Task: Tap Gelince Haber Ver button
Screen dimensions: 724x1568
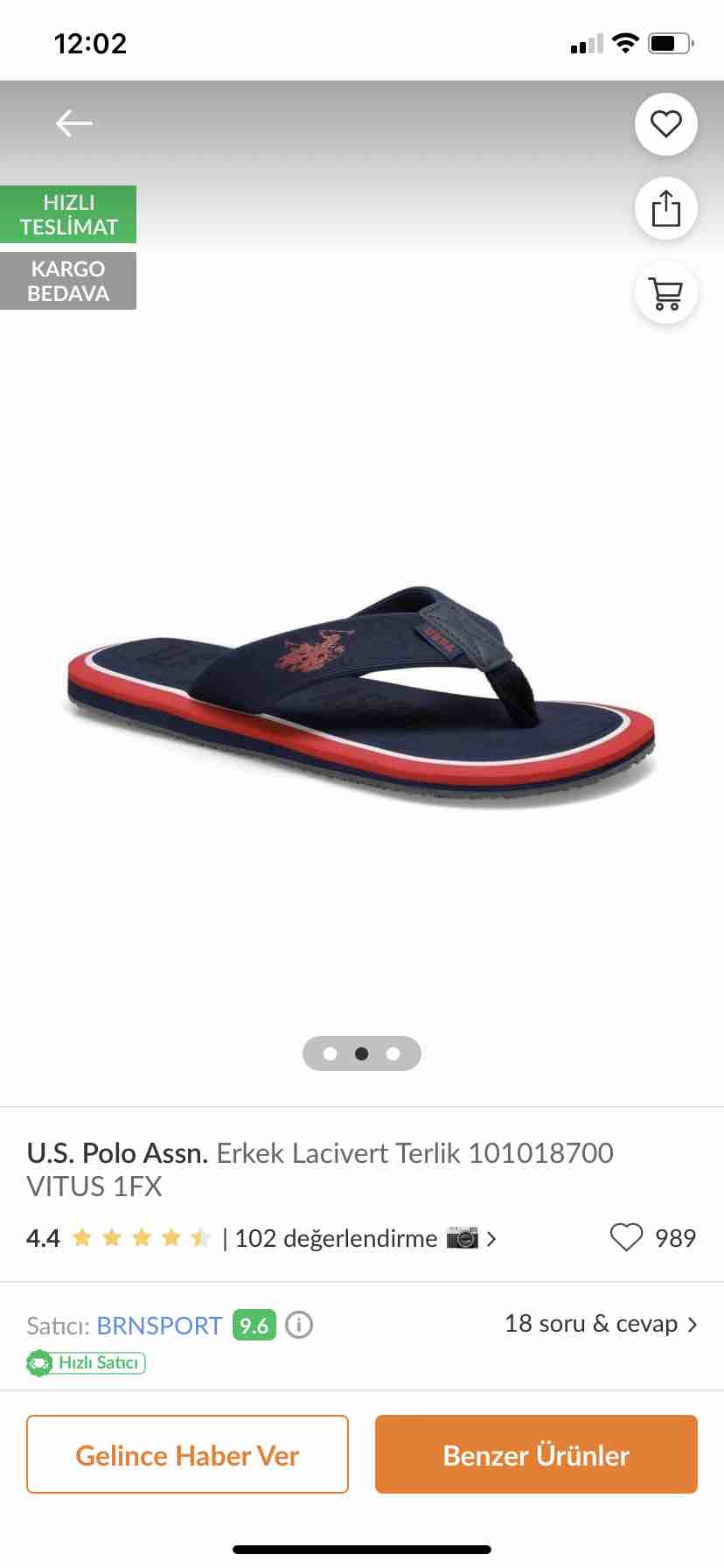Action: coord(187,1454)
